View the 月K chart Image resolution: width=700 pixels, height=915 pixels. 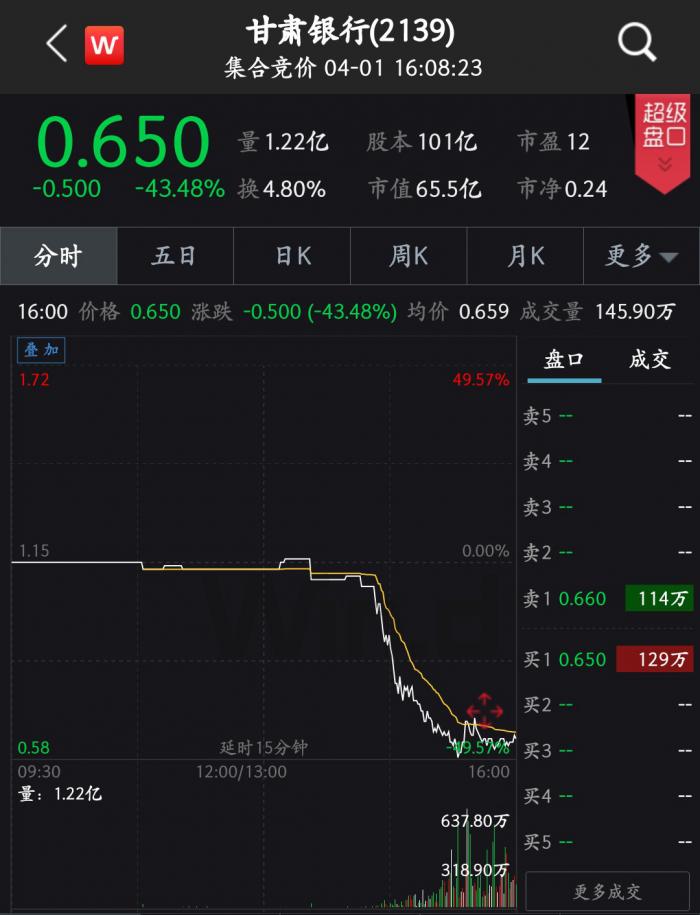tap(526, 256)
